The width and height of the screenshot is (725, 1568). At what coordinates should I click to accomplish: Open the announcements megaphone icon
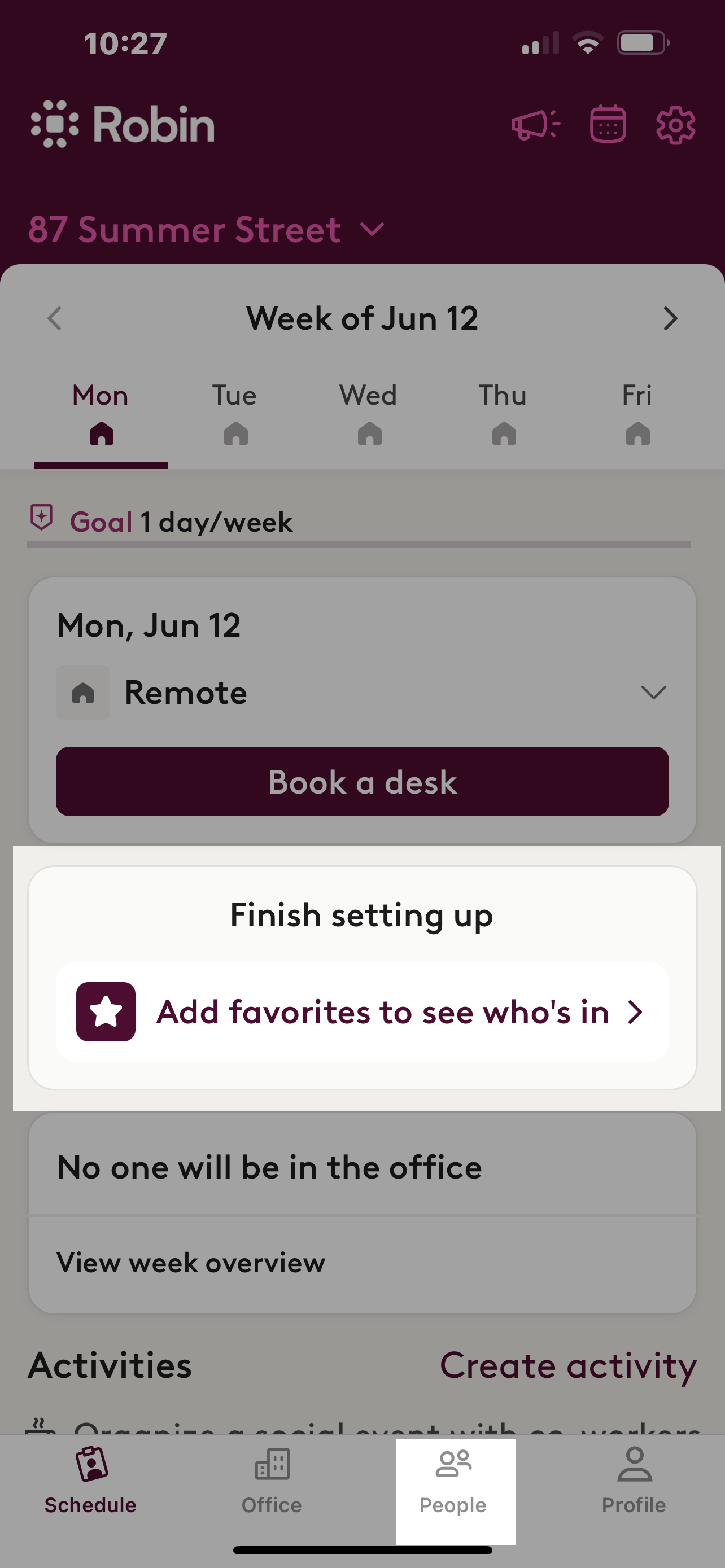point(535,125)
